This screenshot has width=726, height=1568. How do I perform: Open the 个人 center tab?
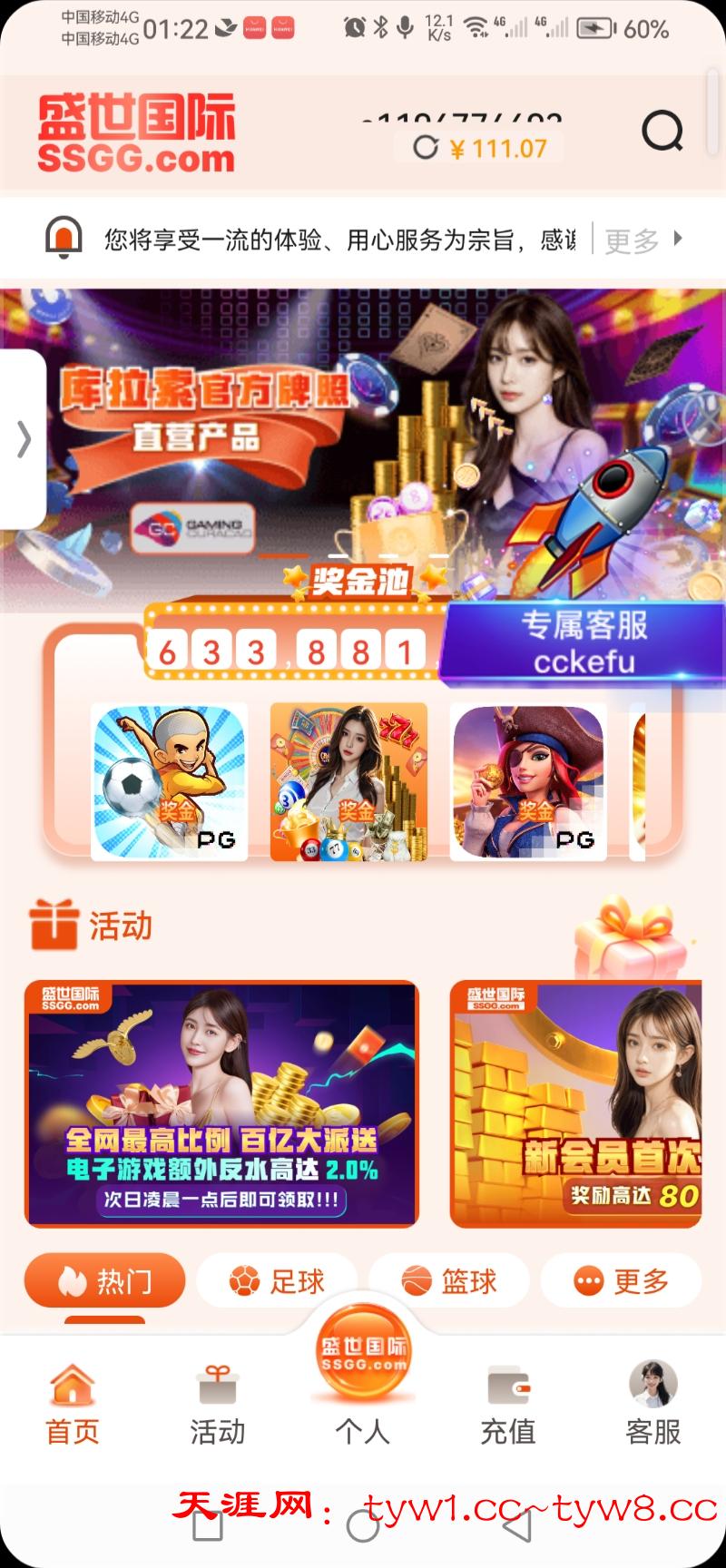pyautogui.click(x=363, y=1379)
